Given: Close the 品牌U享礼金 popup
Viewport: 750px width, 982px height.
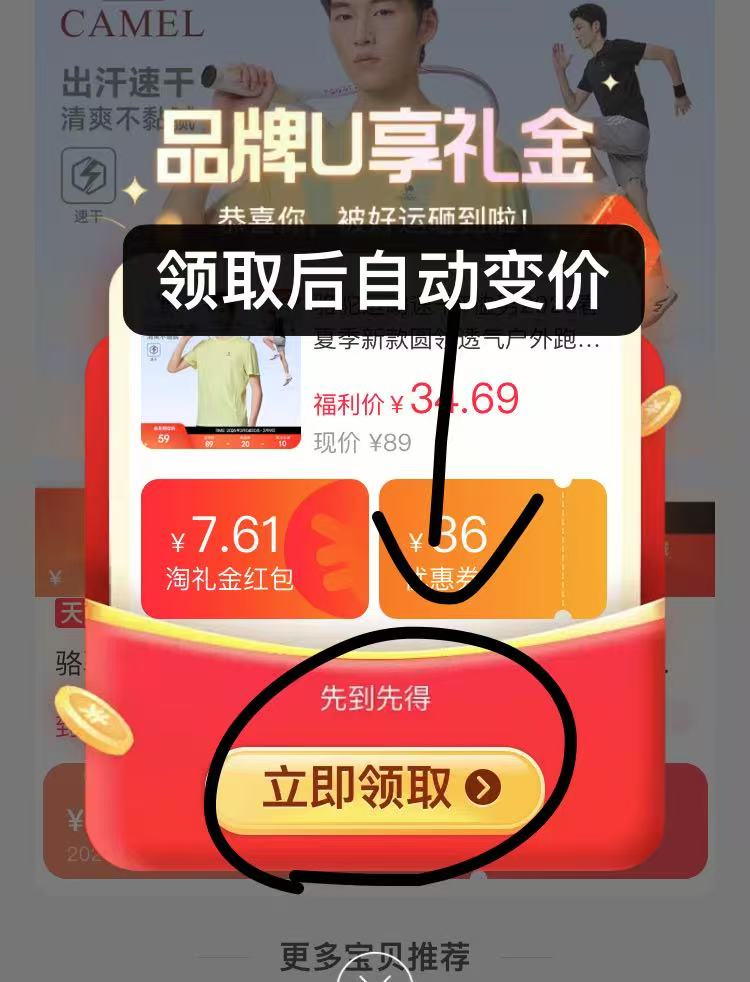Looking at the screenshot, I should [374, 970].
